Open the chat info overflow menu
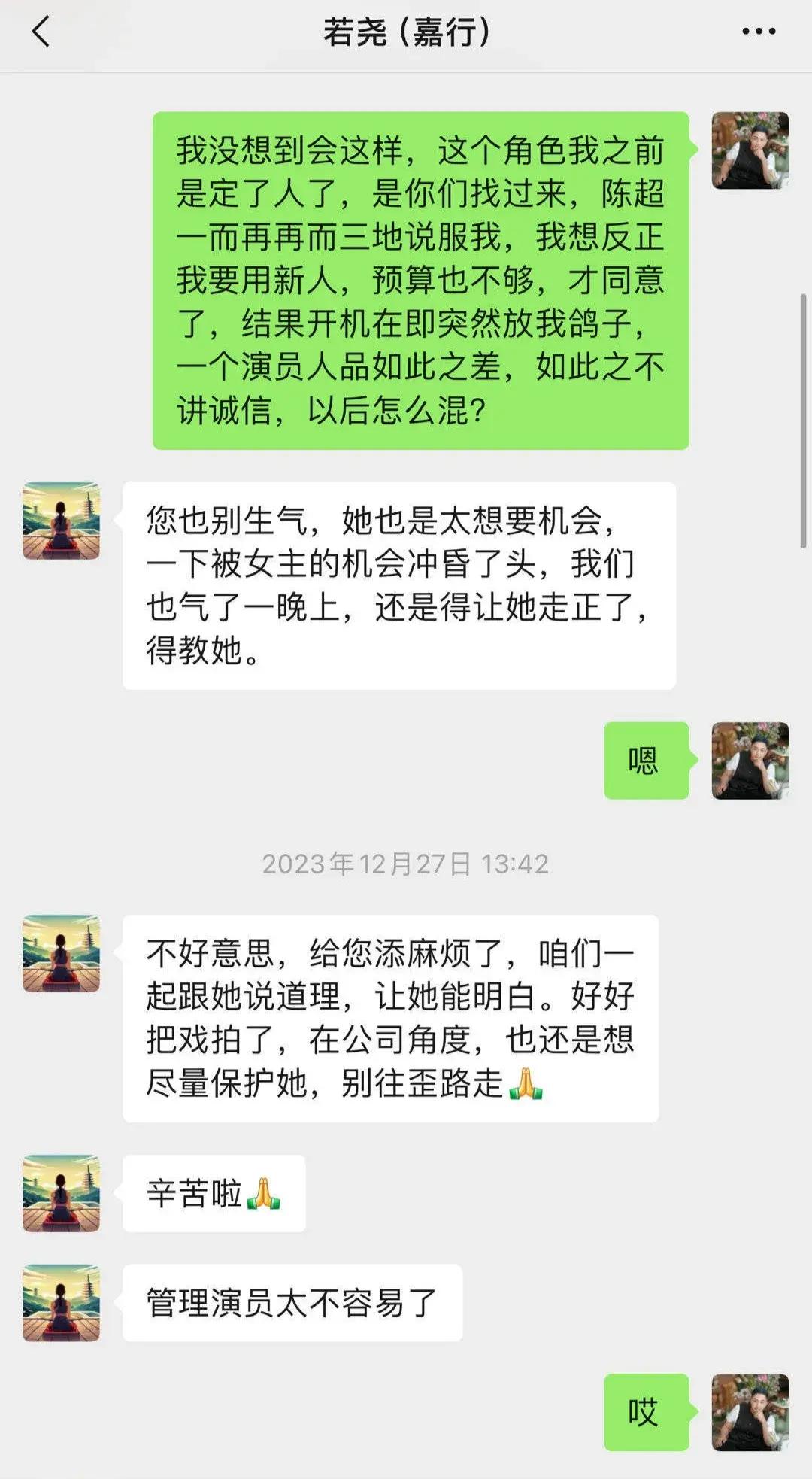 click(758, 32)
